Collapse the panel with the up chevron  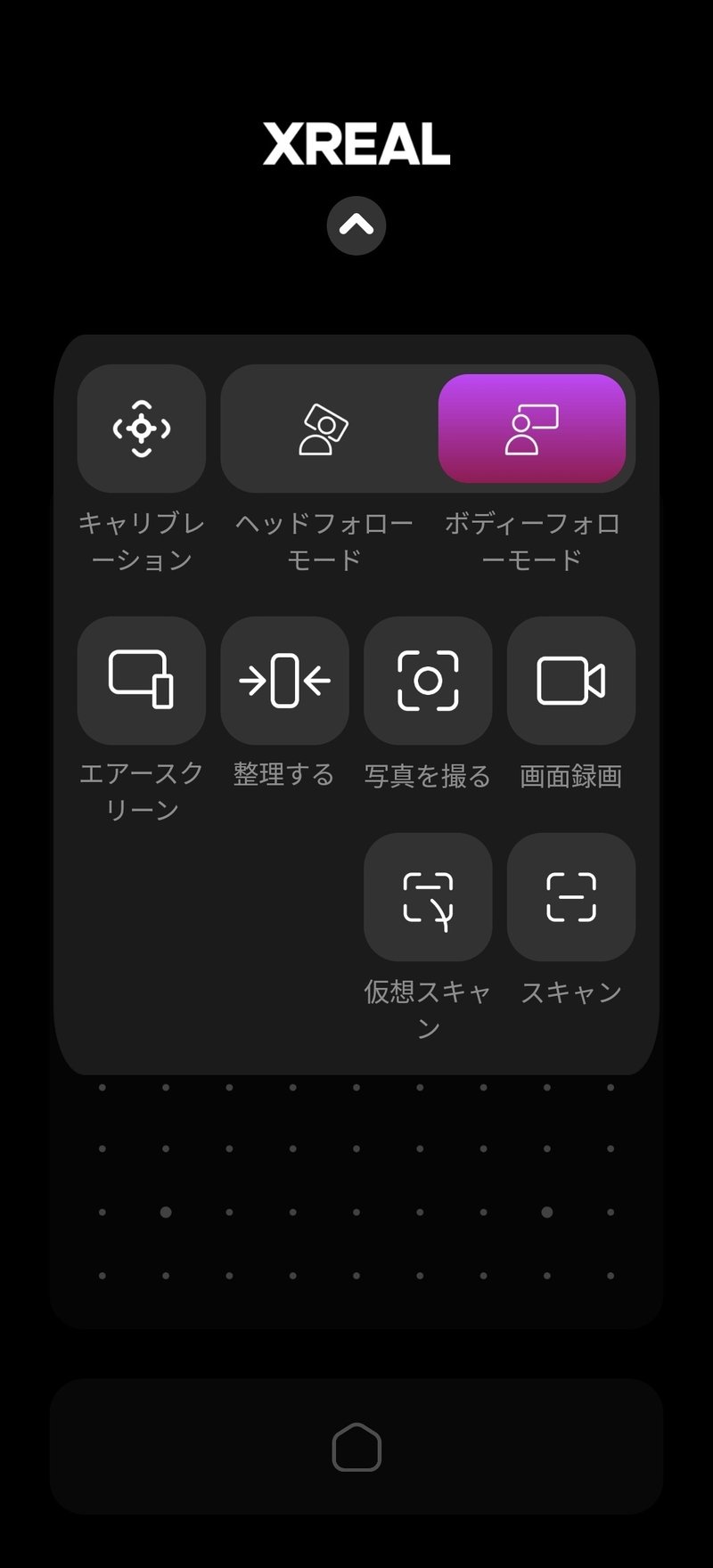356,225
